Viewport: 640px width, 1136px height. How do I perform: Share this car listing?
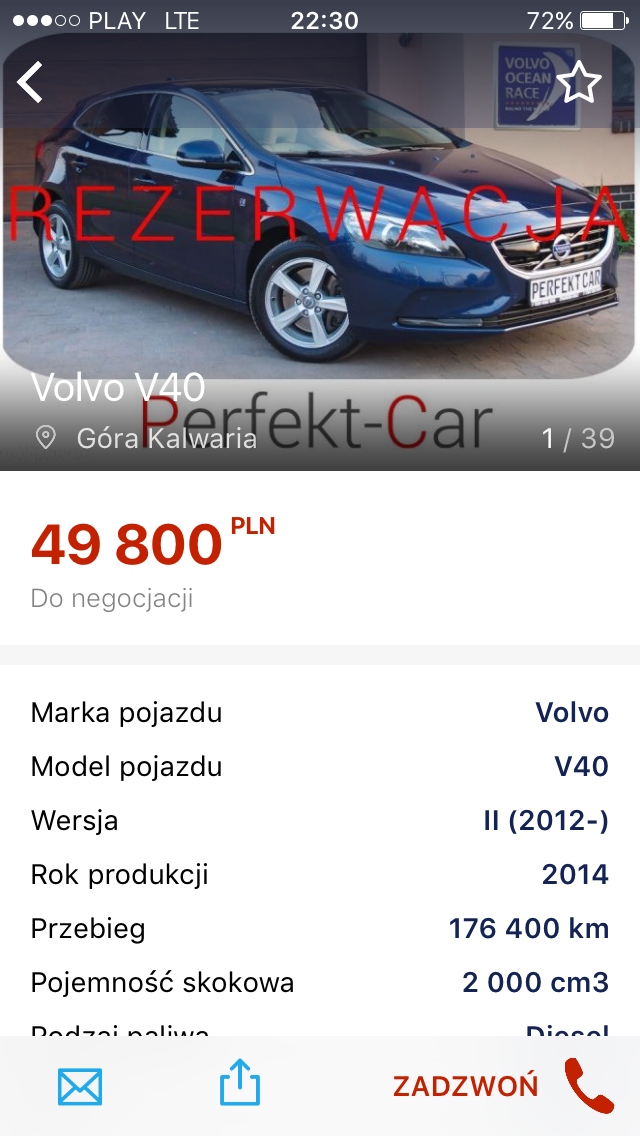(240, 1084)
